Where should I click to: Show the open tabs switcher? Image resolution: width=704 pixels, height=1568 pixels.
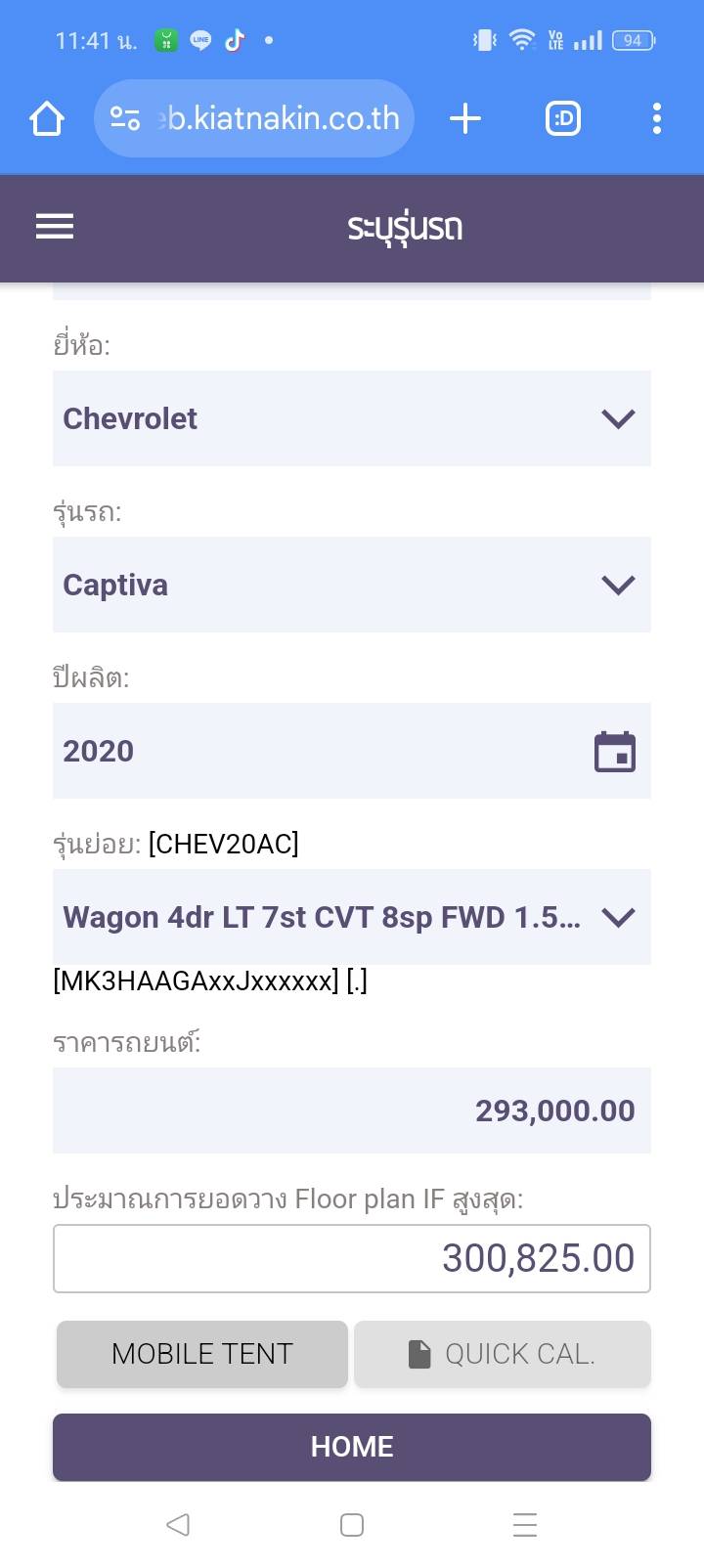562,119
